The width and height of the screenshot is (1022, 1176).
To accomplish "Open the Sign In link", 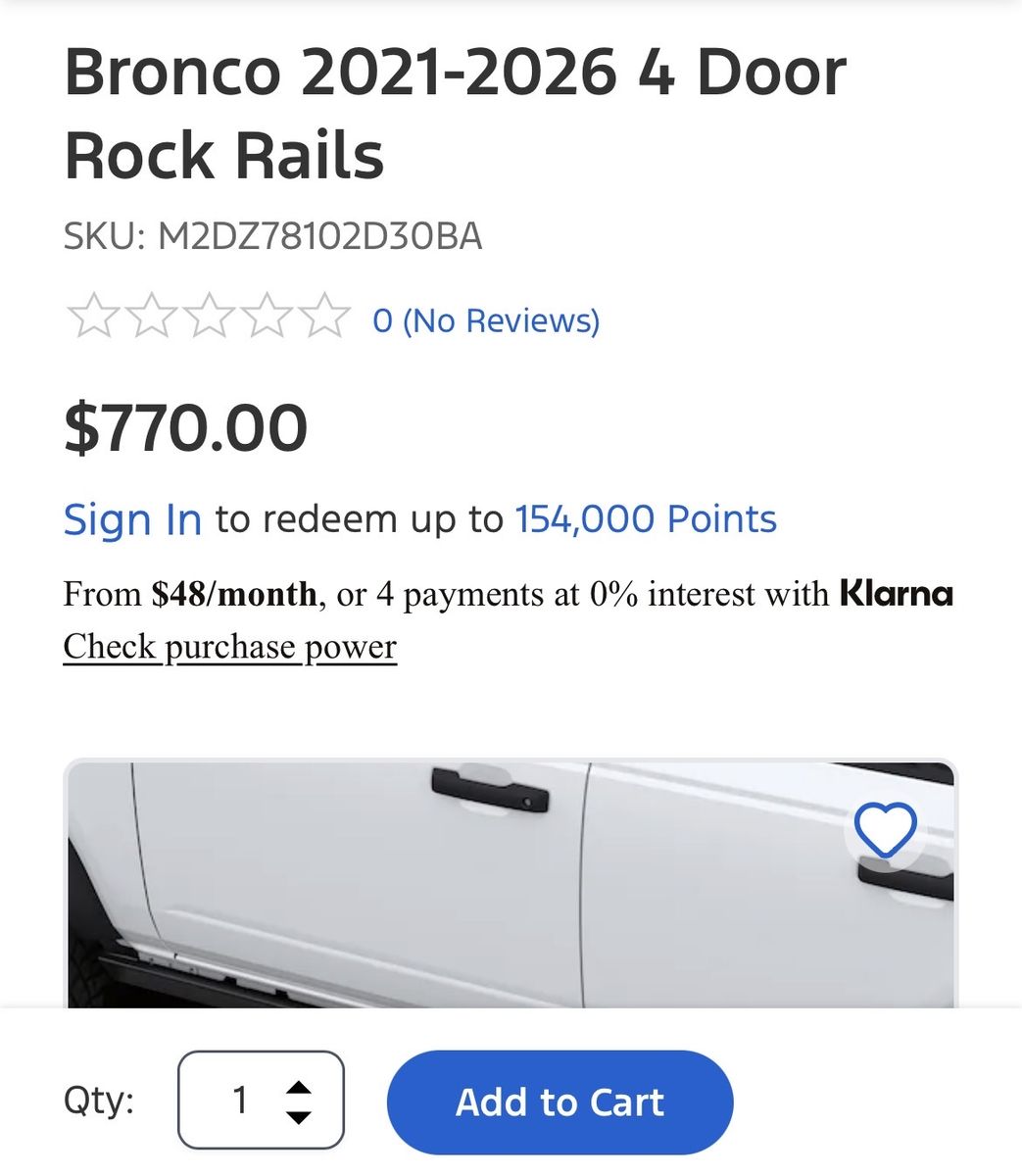I will [x=132, y=519].
